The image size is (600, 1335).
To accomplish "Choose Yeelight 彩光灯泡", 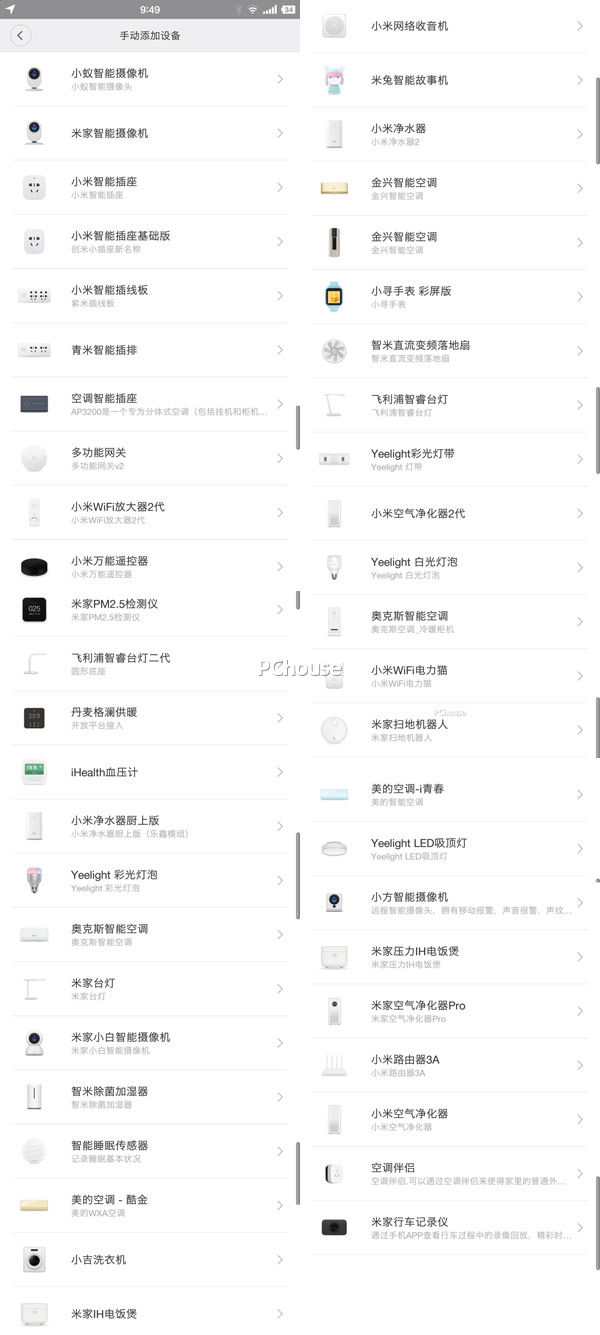I will pos(150,880).
